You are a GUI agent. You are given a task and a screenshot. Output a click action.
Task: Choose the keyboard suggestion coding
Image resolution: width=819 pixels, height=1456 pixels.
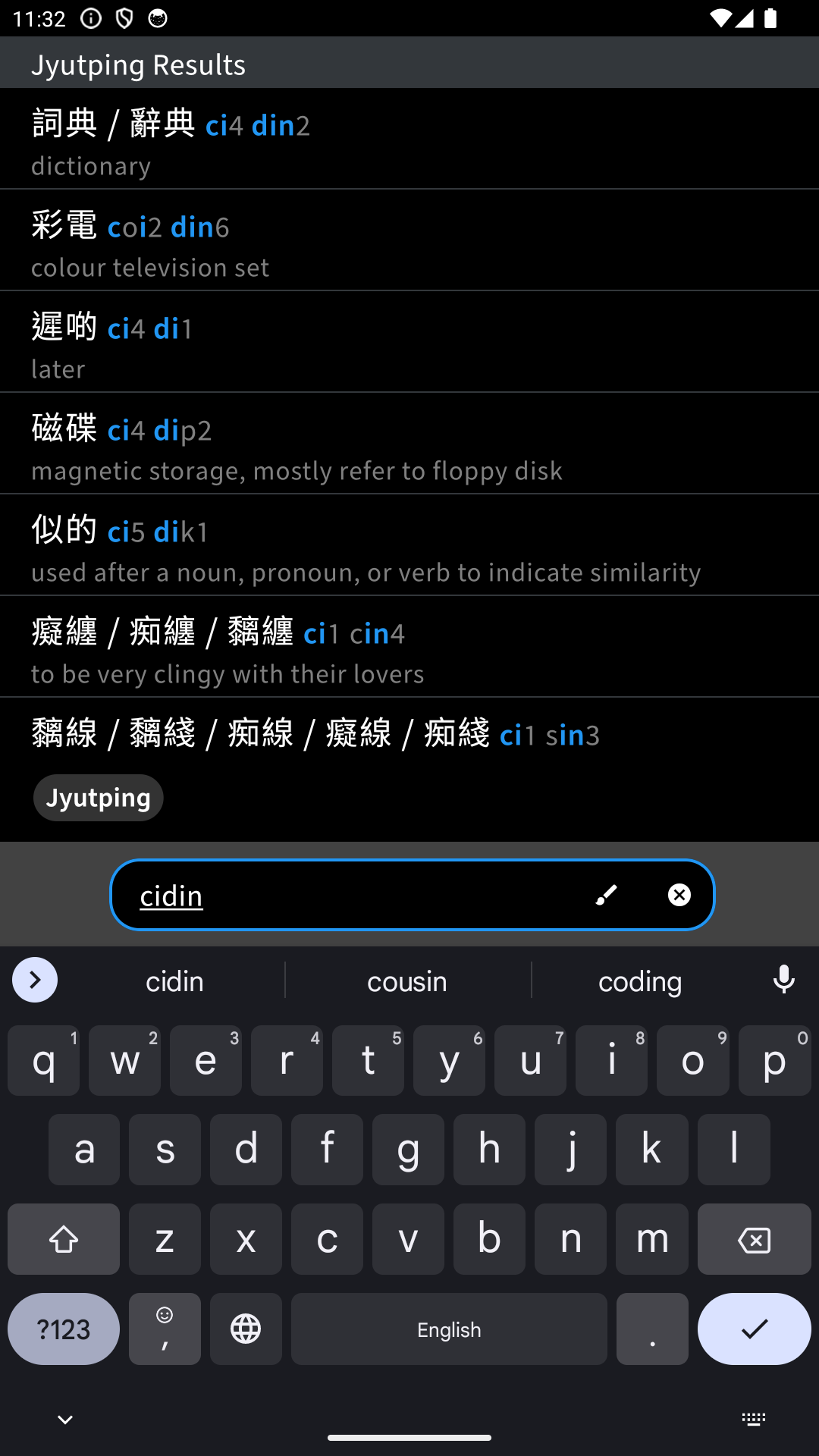coord(640,981)
